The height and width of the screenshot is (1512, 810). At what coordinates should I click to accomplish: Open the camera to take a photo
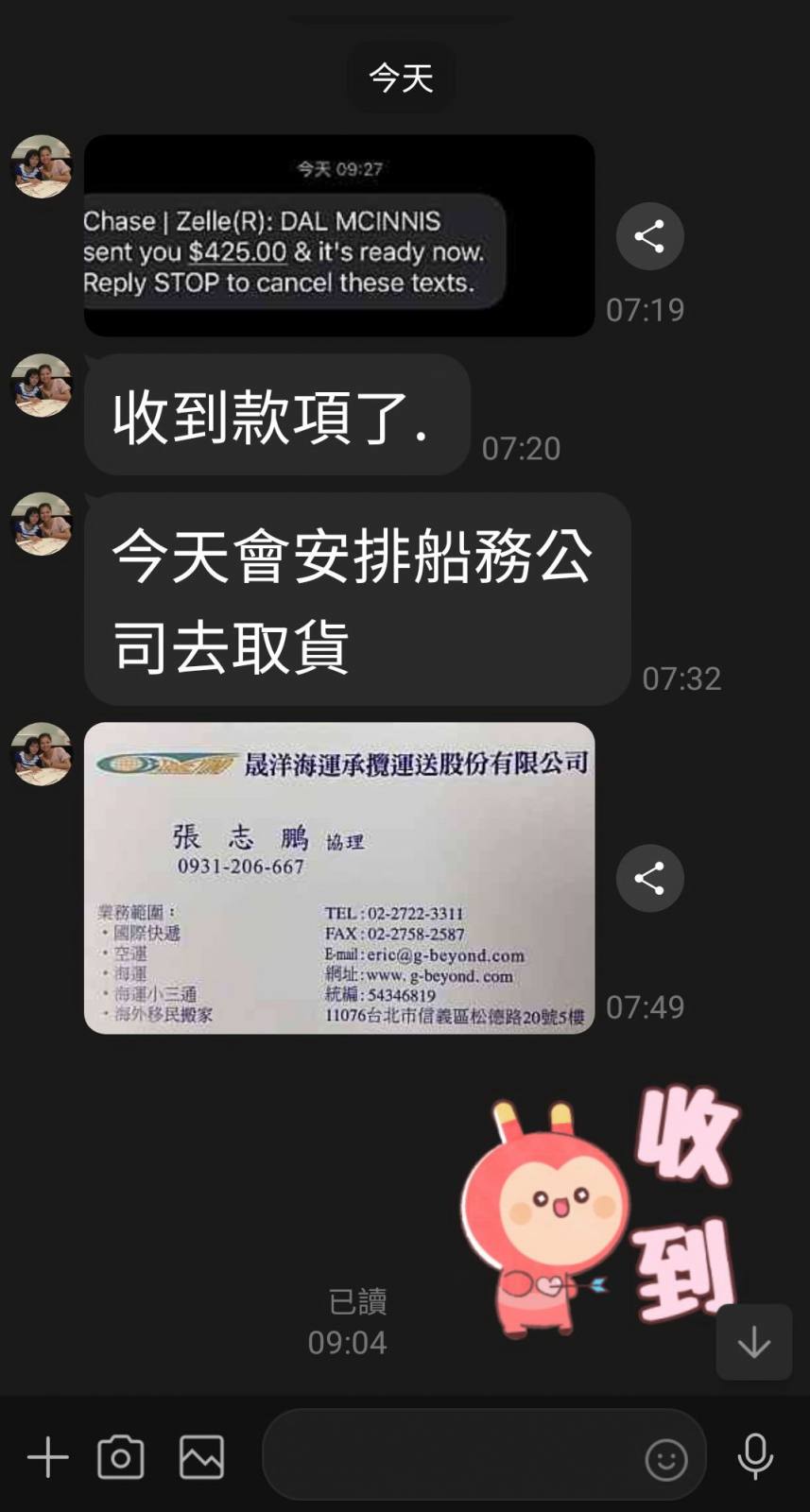point(121,1457)
